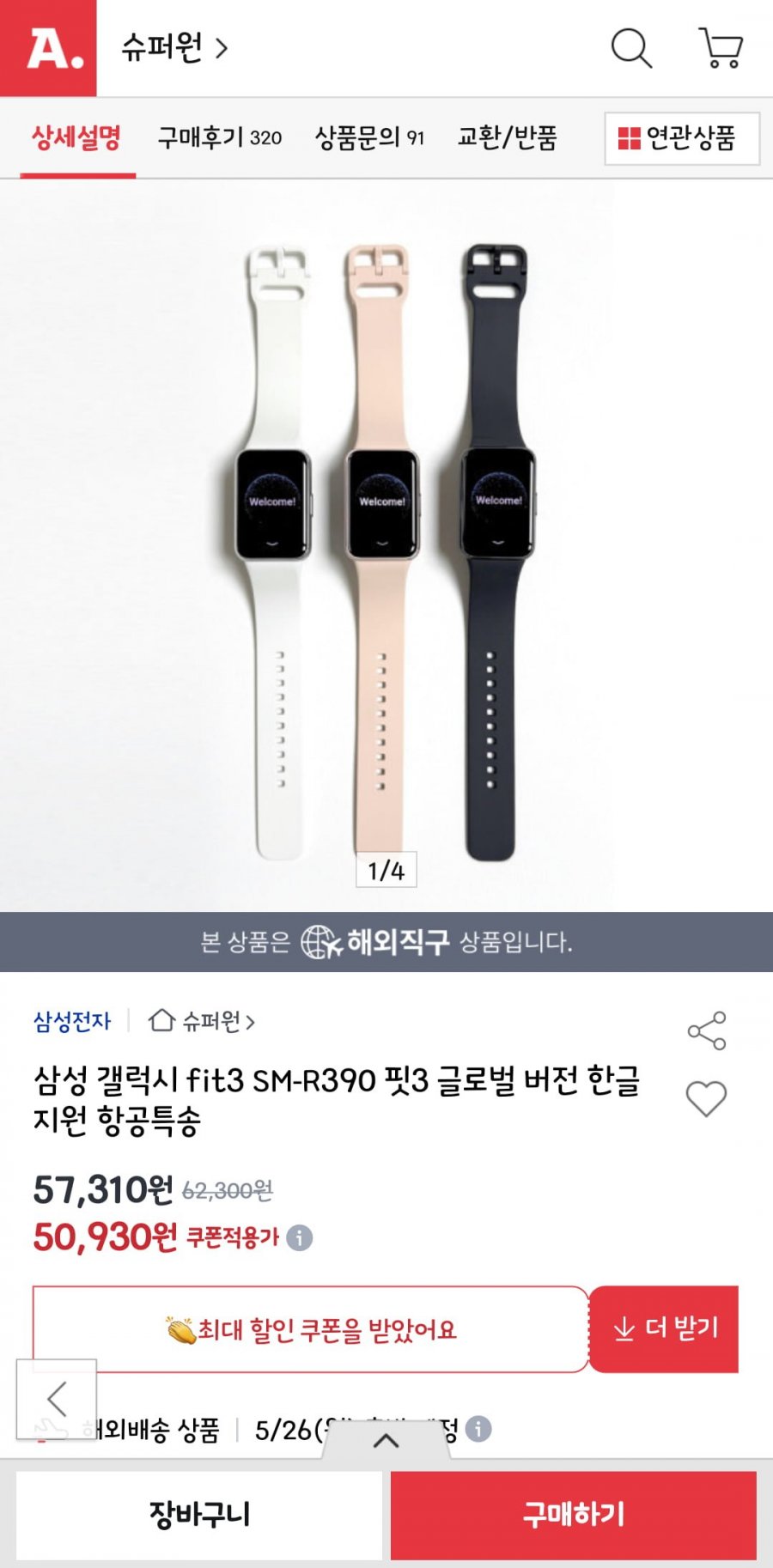
Task: Add item to 장바구니
Action: [x=199, y=1515]
